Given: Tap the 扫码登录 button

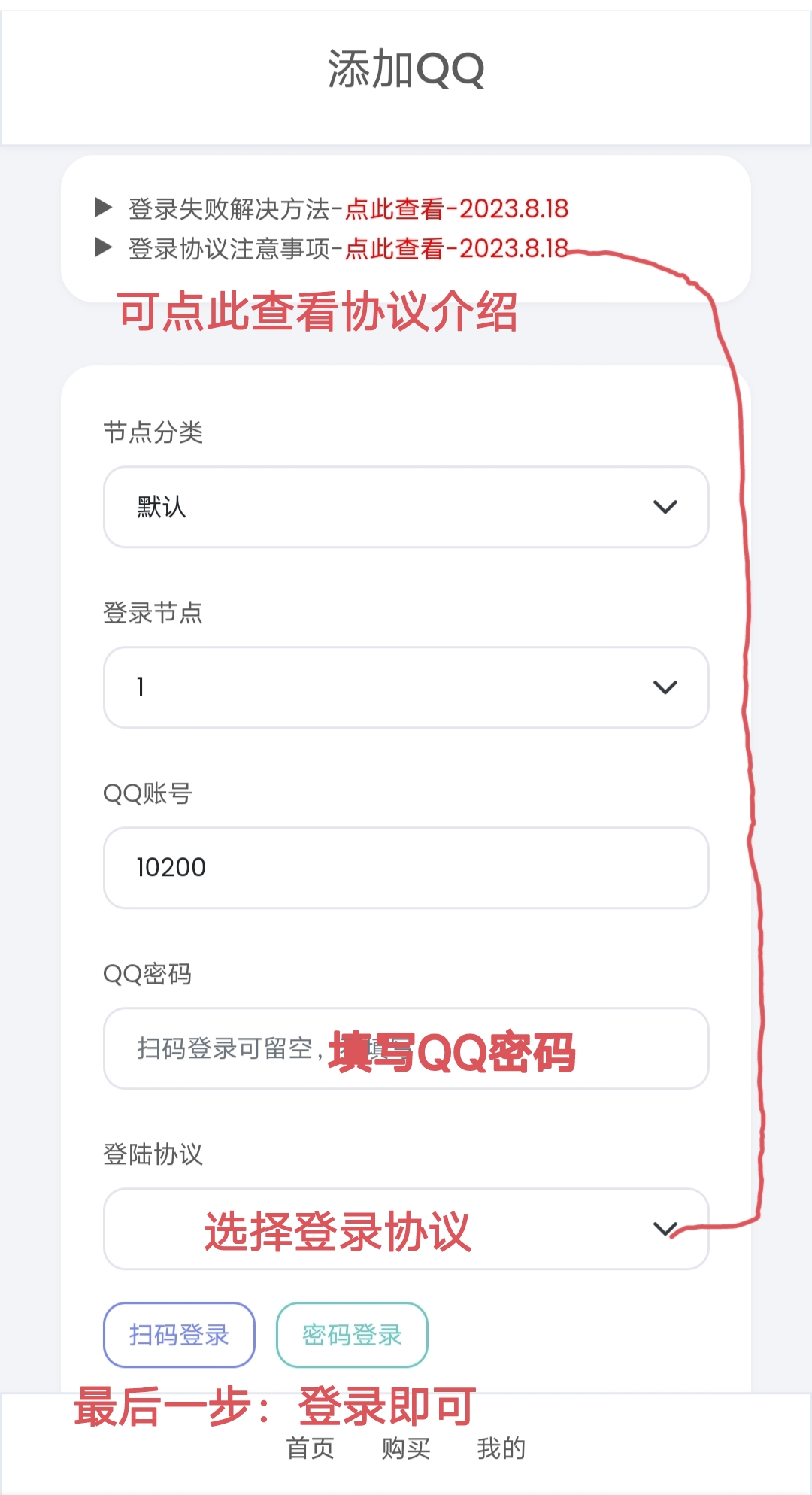Looking at the screenshot, I should 179,1335.
